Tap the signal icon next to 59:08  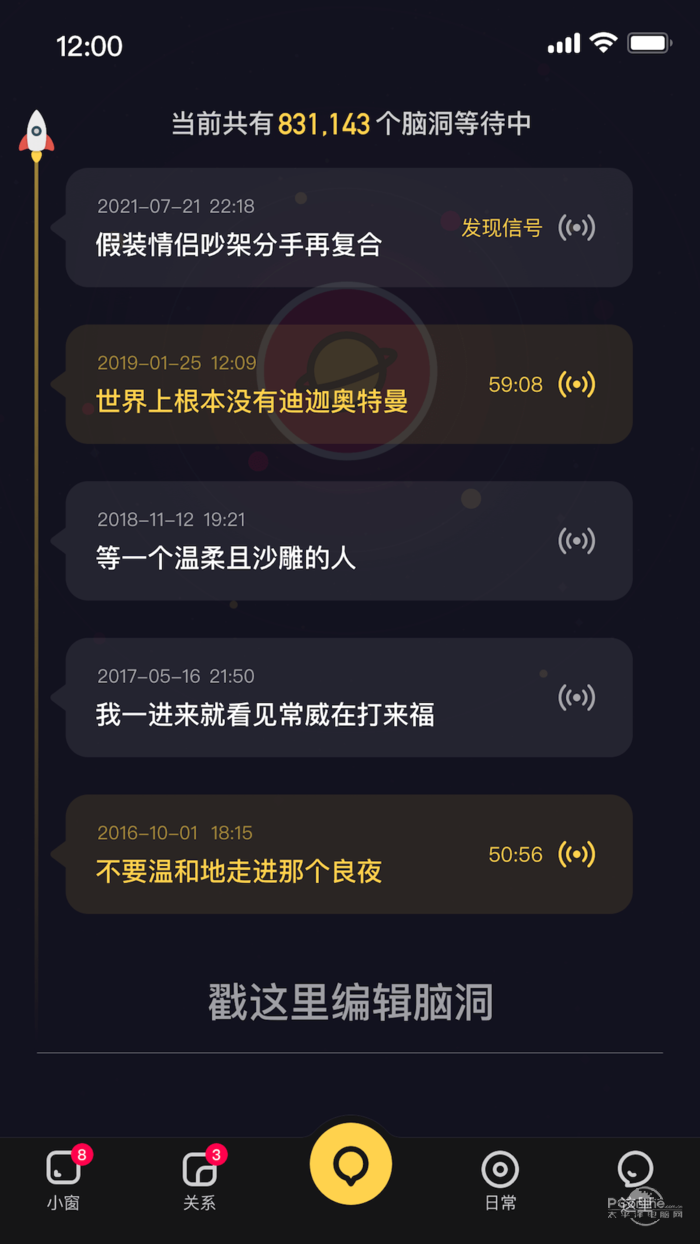576,384
